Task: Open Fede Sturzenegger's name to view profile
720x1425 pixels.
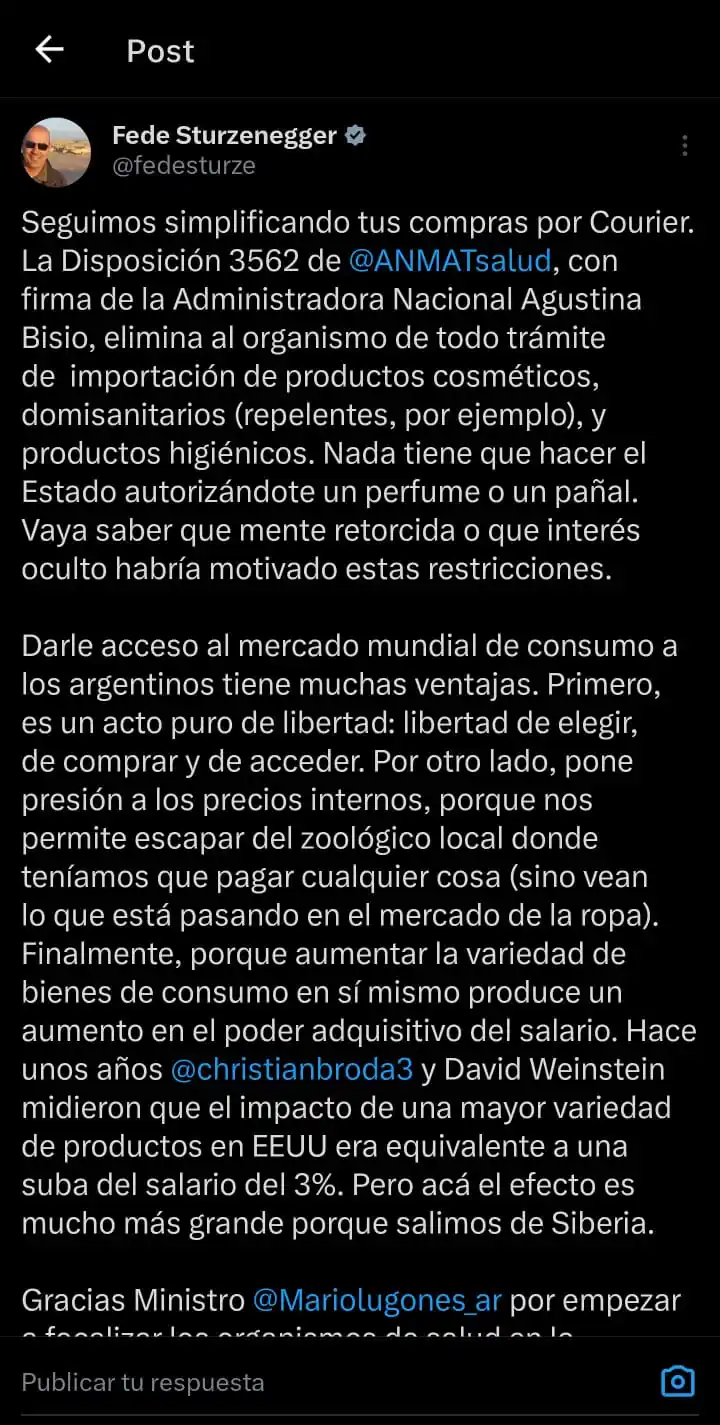Action: (x=224, y=135)
